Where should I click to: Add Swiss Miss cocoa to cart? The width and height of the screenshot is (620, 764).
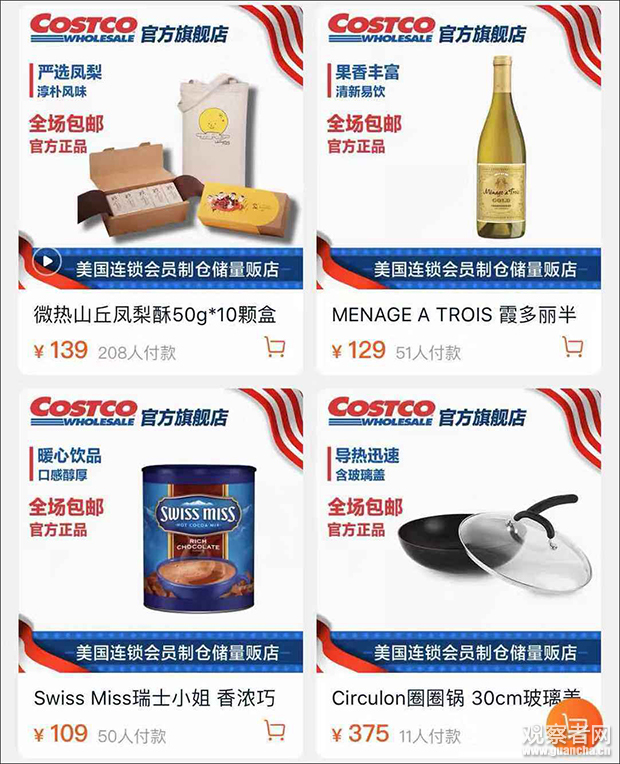pyautogui.click(x=274, y=731)
